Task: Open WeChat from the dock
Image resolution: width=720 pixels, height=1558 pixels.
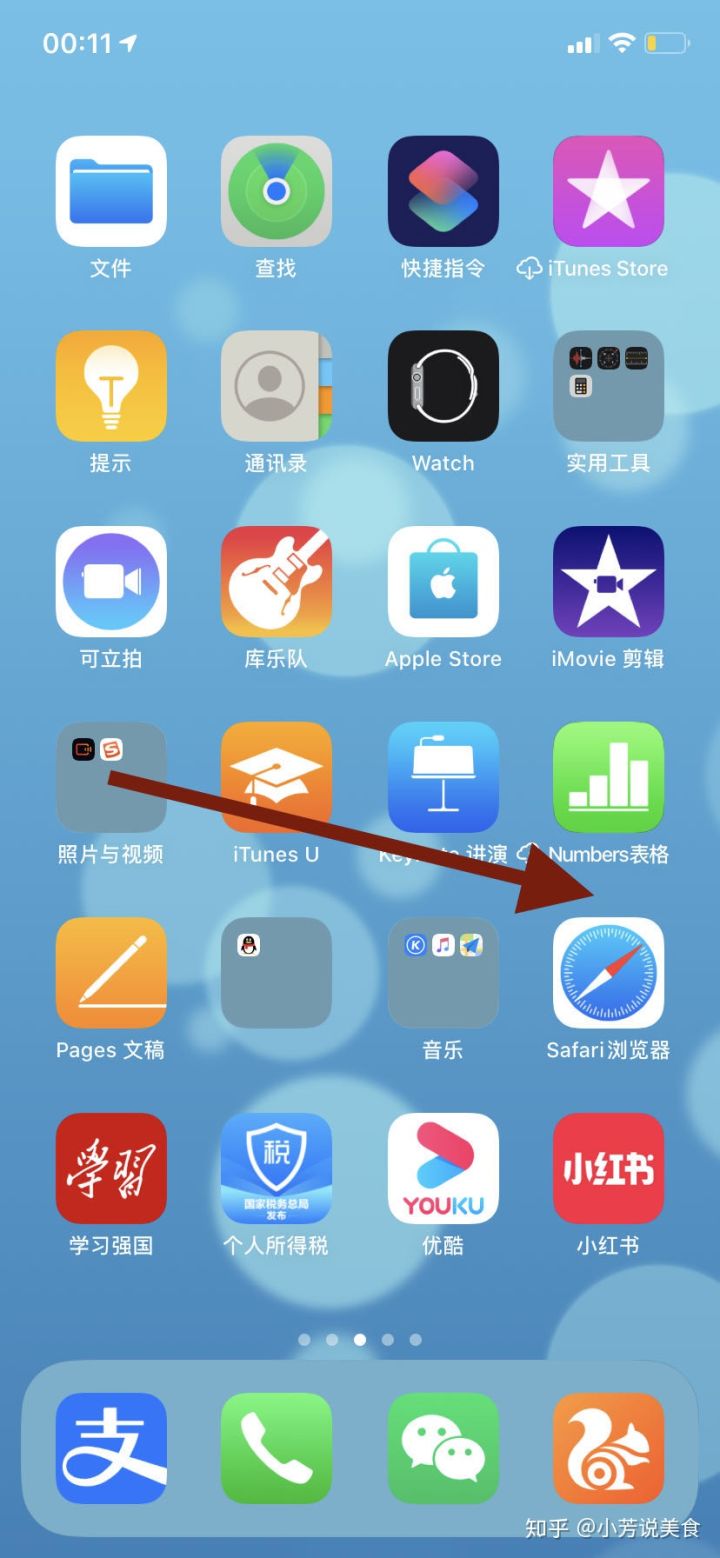Action: coord(443,1448)
